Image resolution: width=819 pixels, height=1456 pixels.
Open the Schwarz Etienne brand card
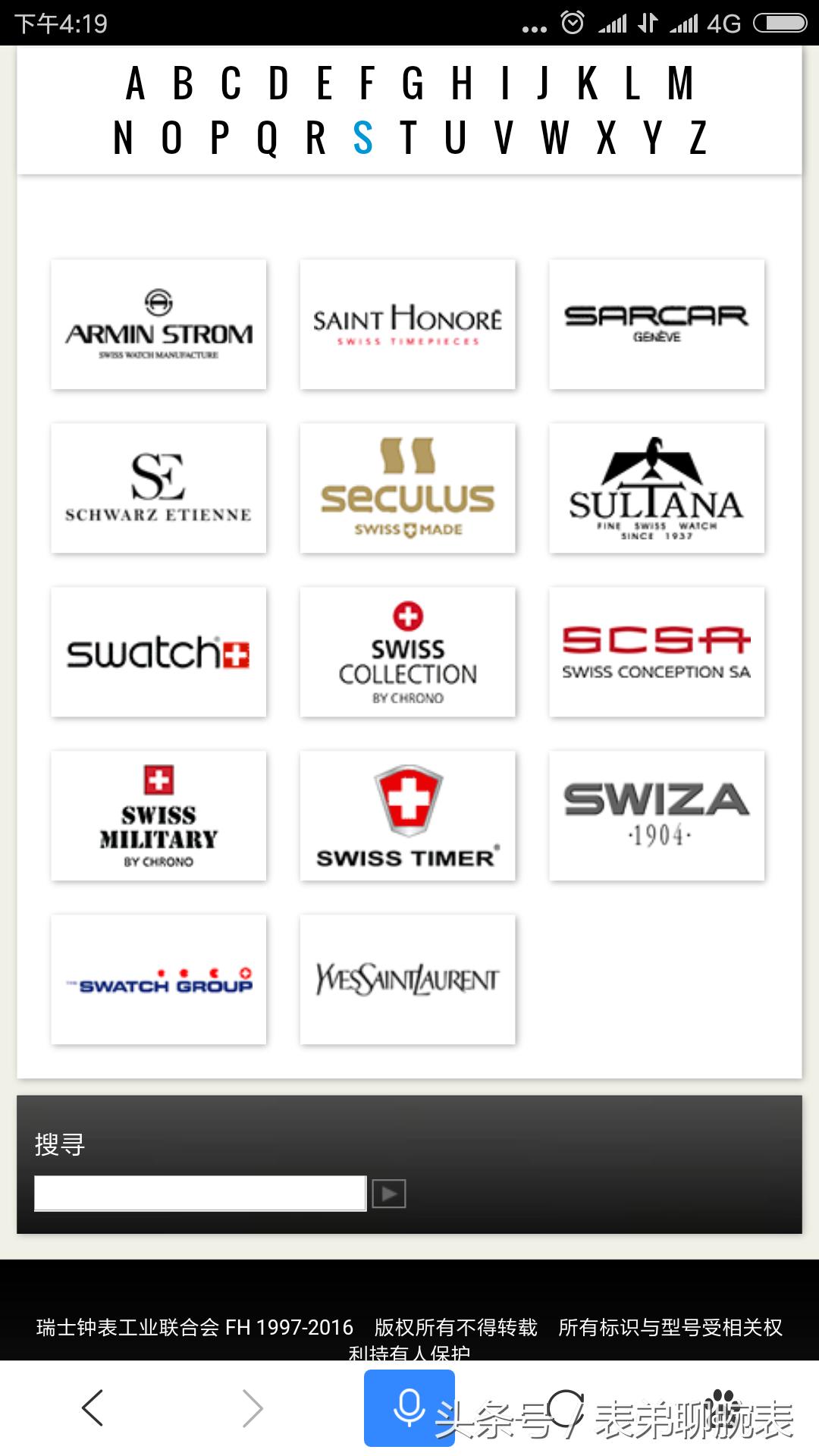pos(158,488)
